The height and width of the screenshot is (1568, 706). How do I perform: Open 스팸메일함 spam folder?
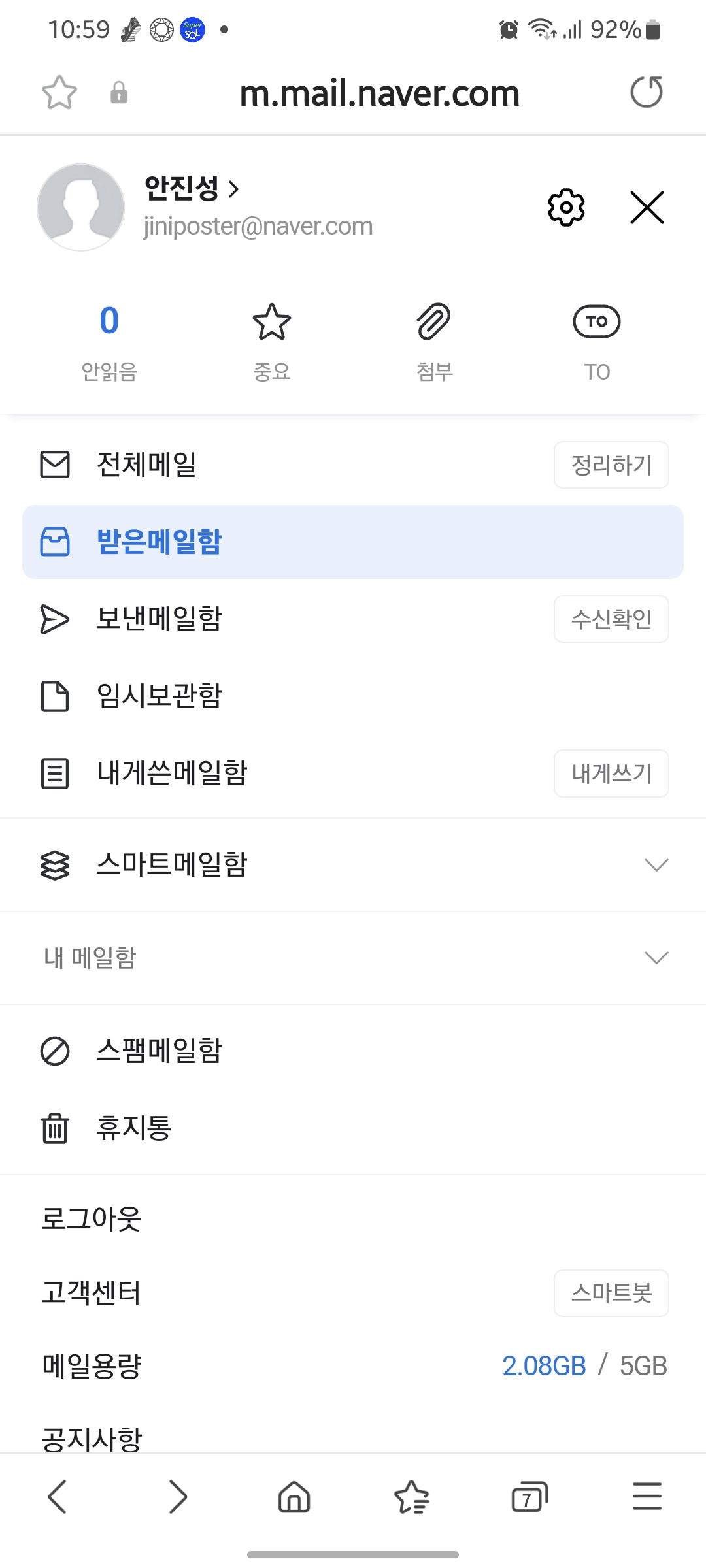point(159,1051)
